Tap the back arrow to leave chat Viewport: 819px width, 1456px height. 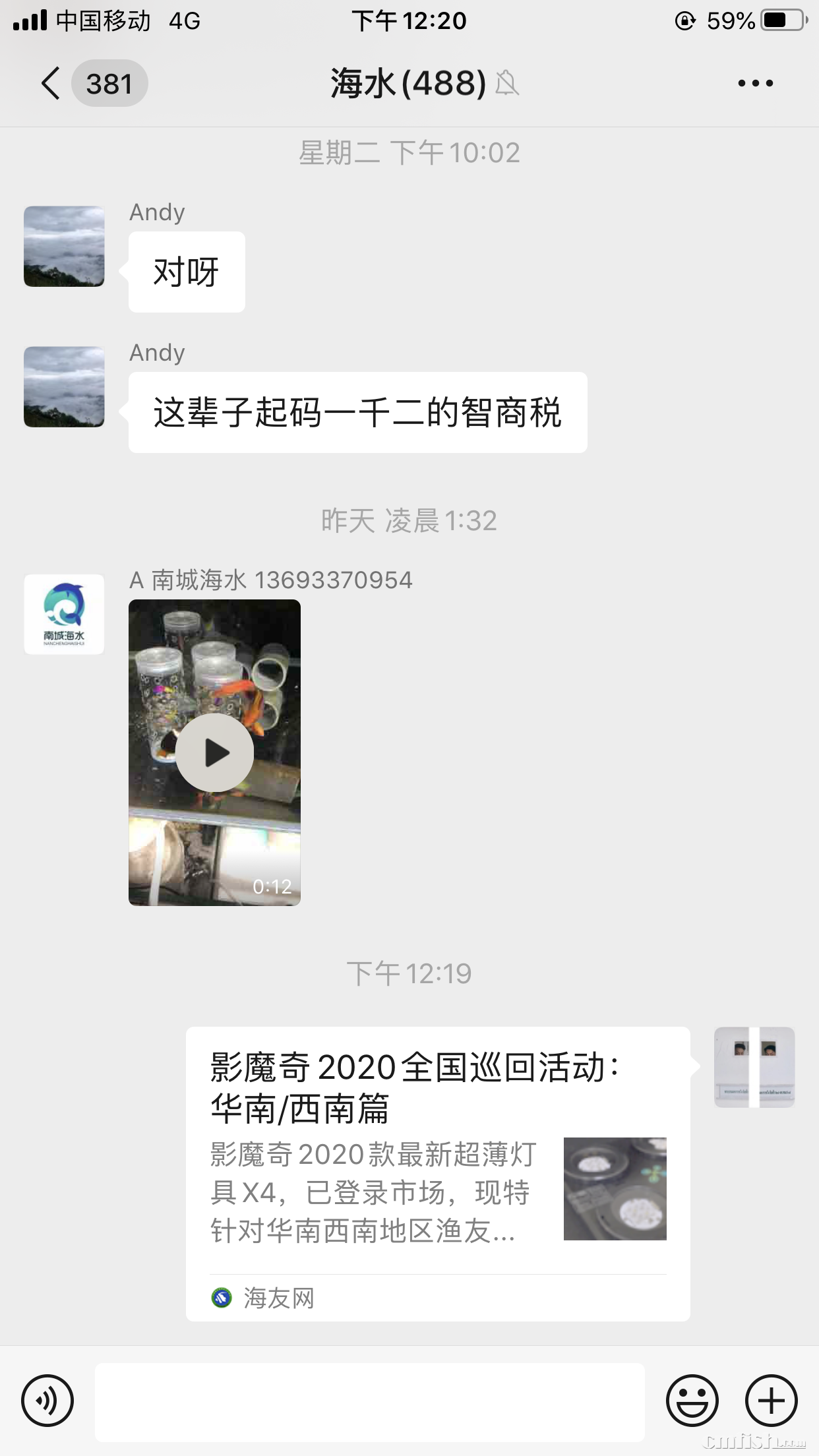pos(50,84)
